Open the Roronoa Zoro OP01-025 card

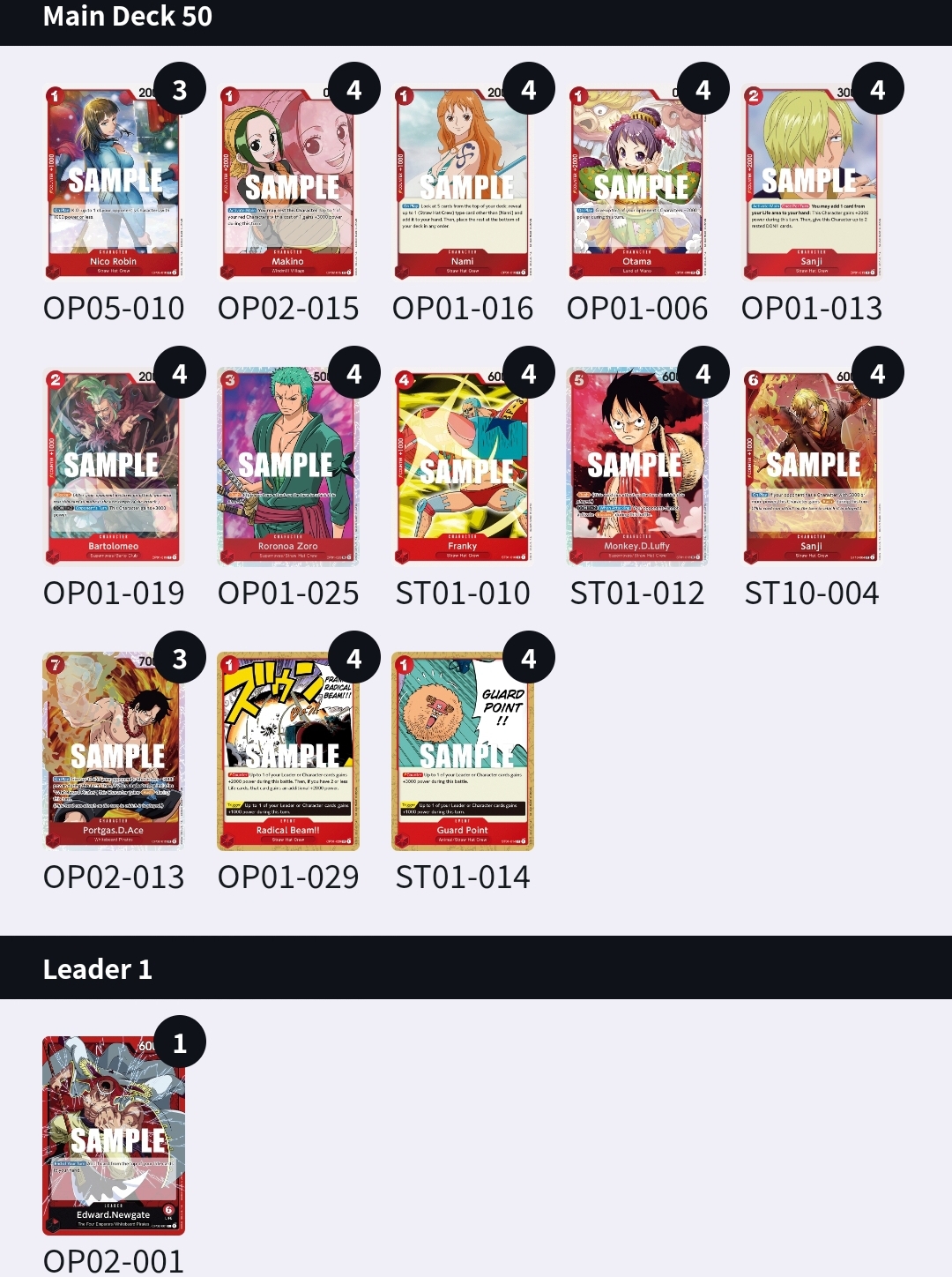287,467
